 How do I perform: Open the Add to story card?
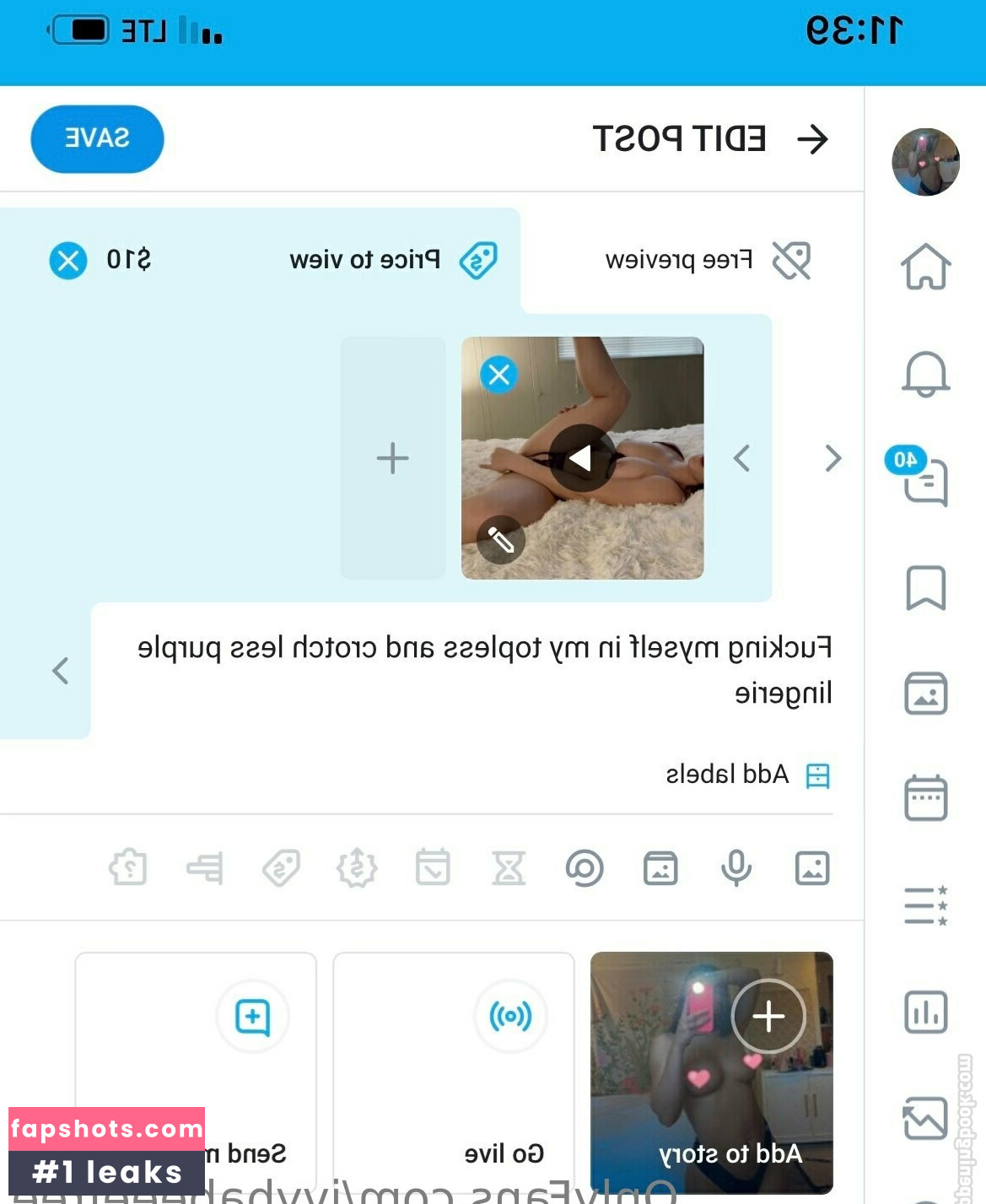click(x=711, y=1072)
